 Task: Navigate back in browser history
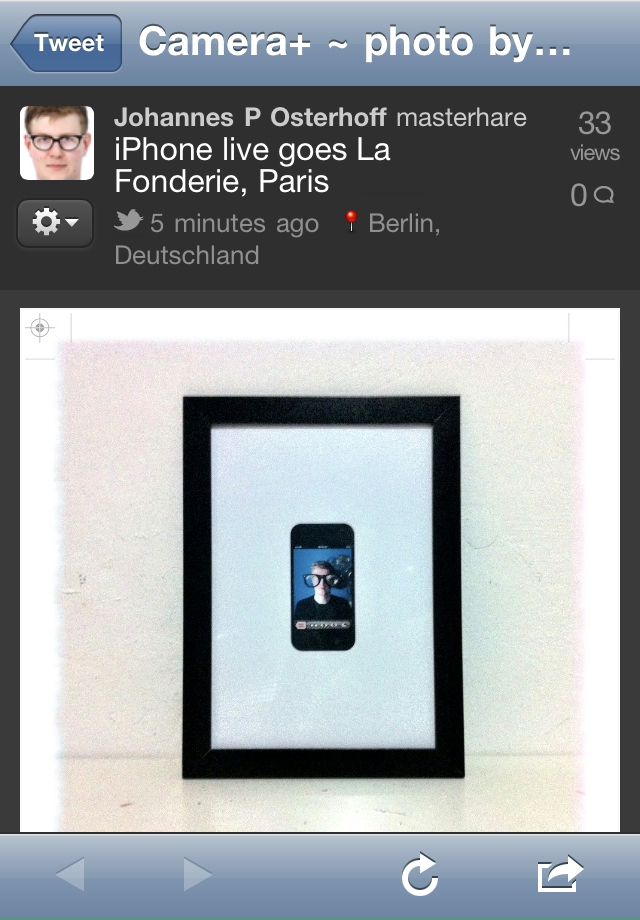[x=70, y=876]
